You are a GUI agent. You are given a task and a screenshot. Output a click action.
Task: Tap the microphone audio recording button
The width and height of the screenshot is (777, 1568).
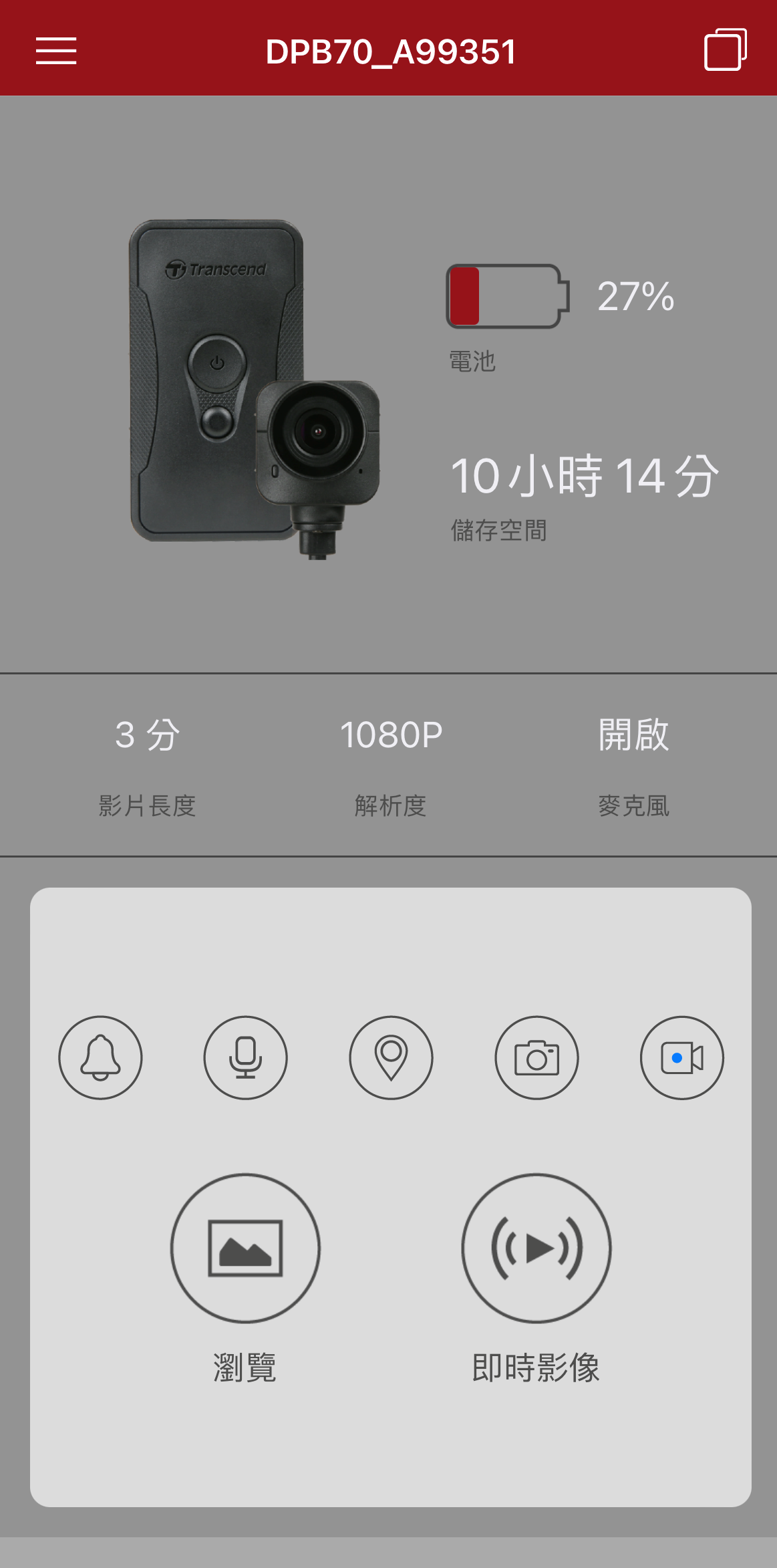pos(245,1057)
